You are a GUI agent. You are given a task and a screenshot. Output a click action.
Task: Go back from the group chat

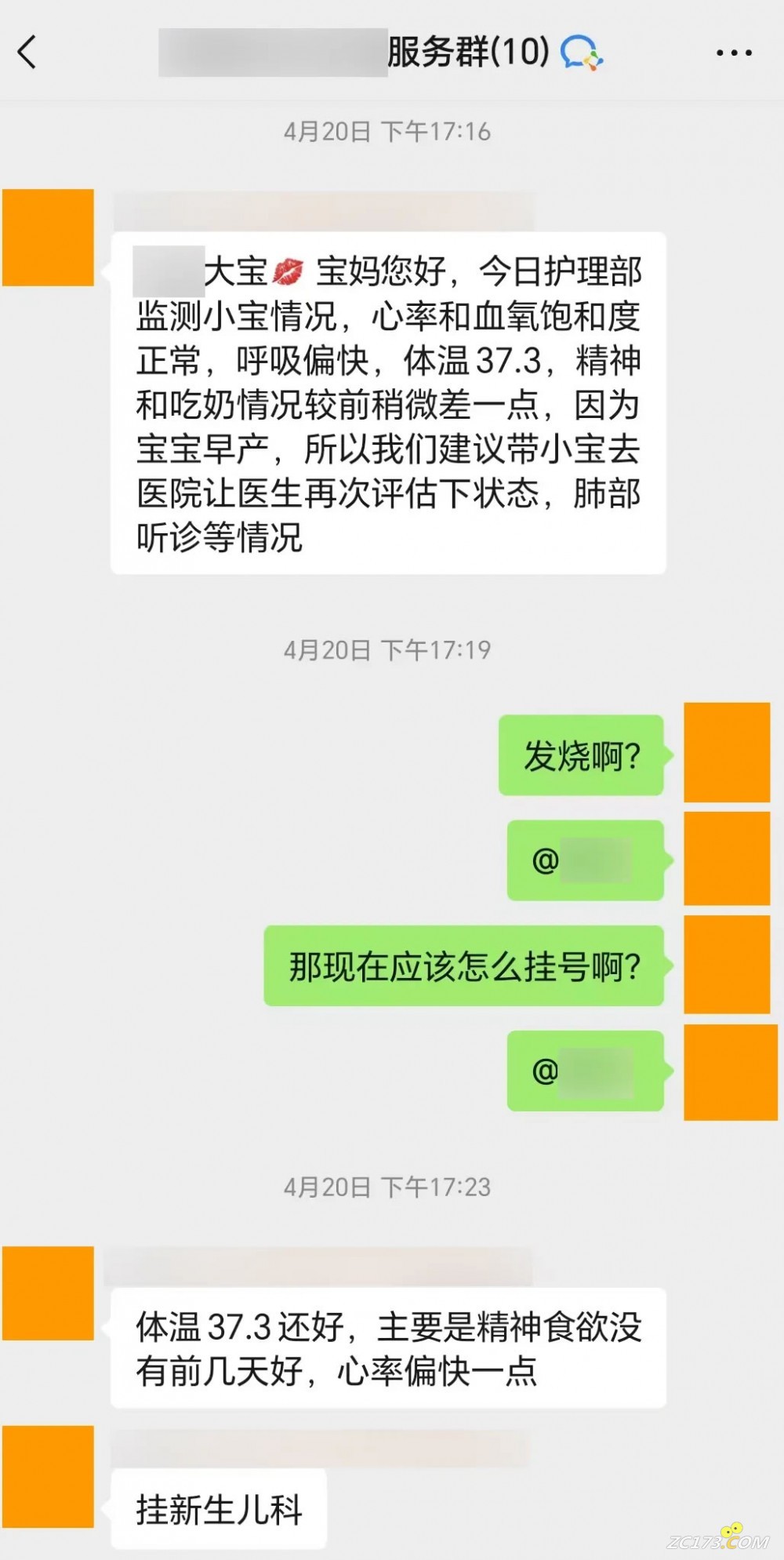click(27, 53)
